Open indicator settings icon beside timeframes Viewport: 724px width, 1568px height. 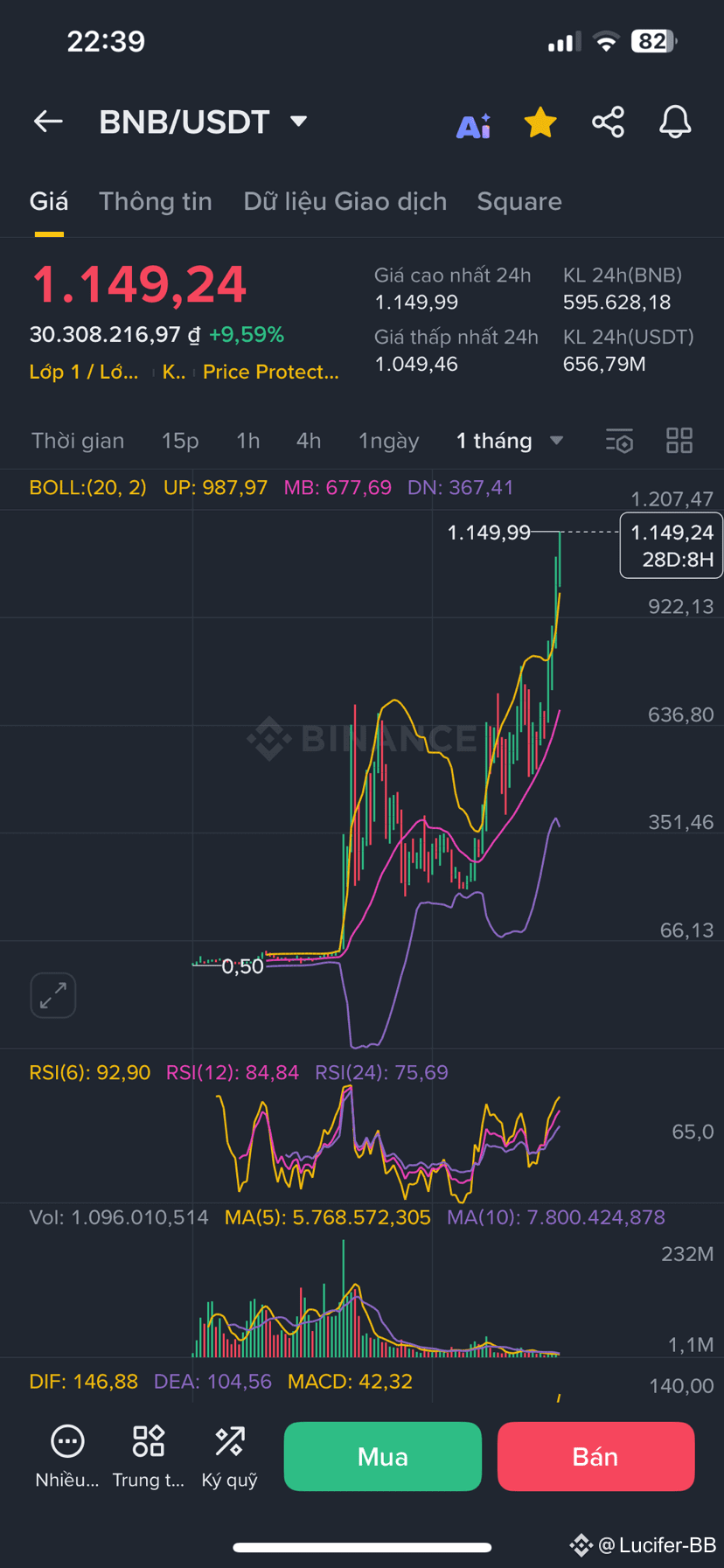619,441
